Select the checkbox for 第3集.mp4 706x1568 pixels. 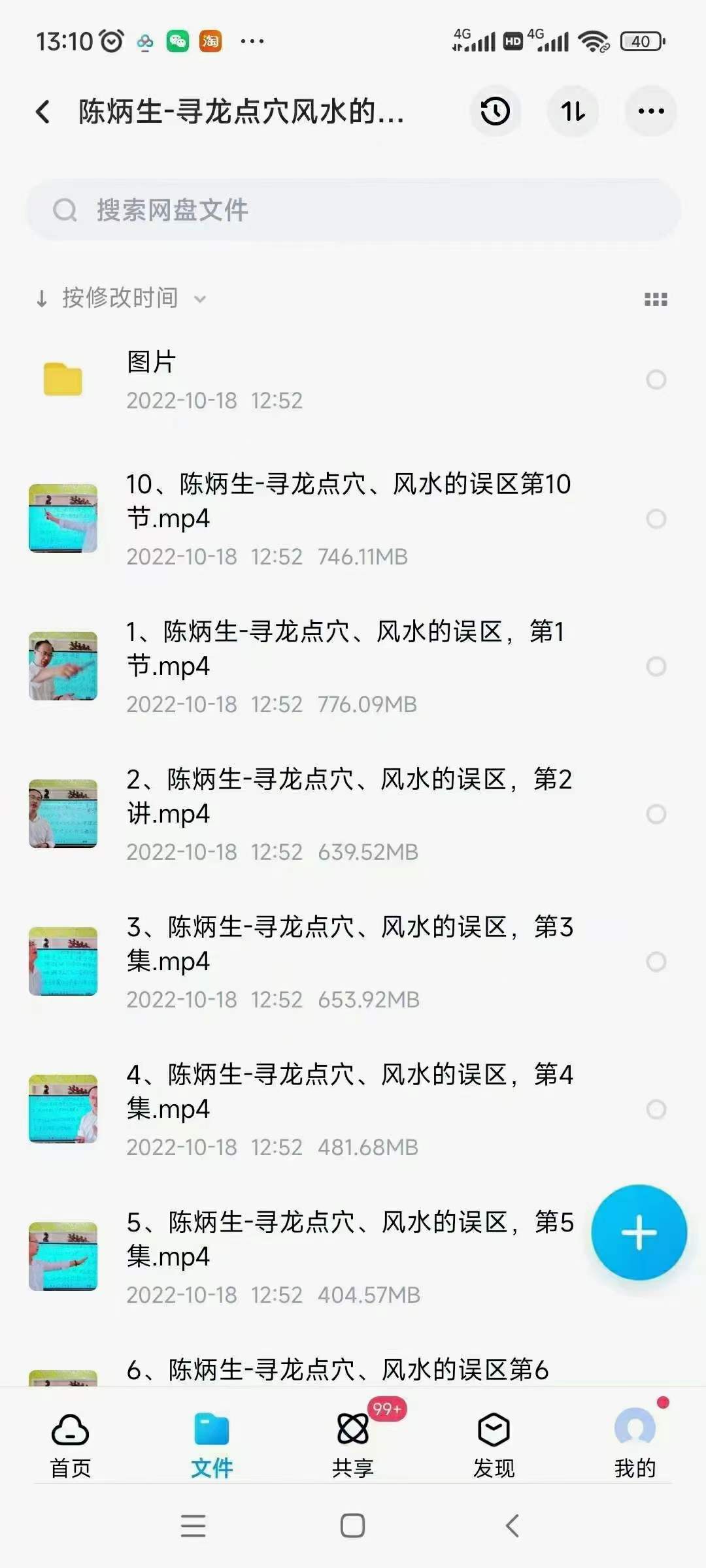point(656,962)
